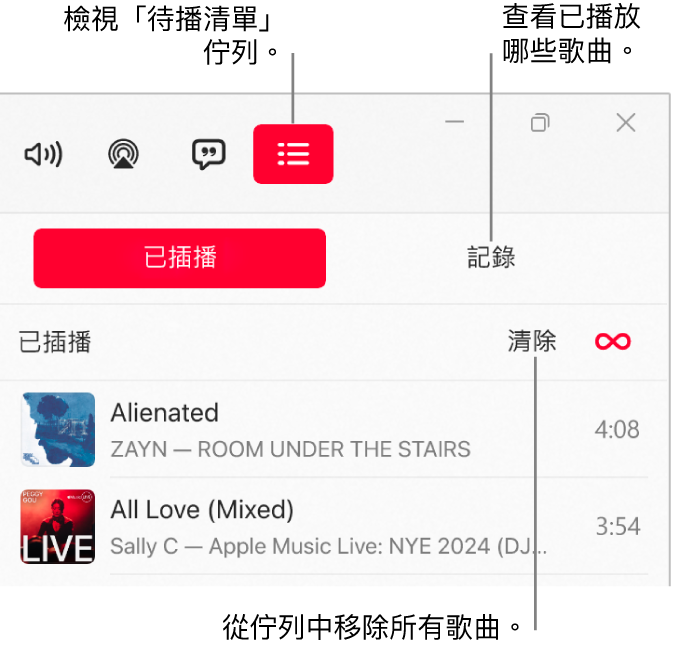
Task: Toggle the autoplay infinity icon
Action: point(612,342)
